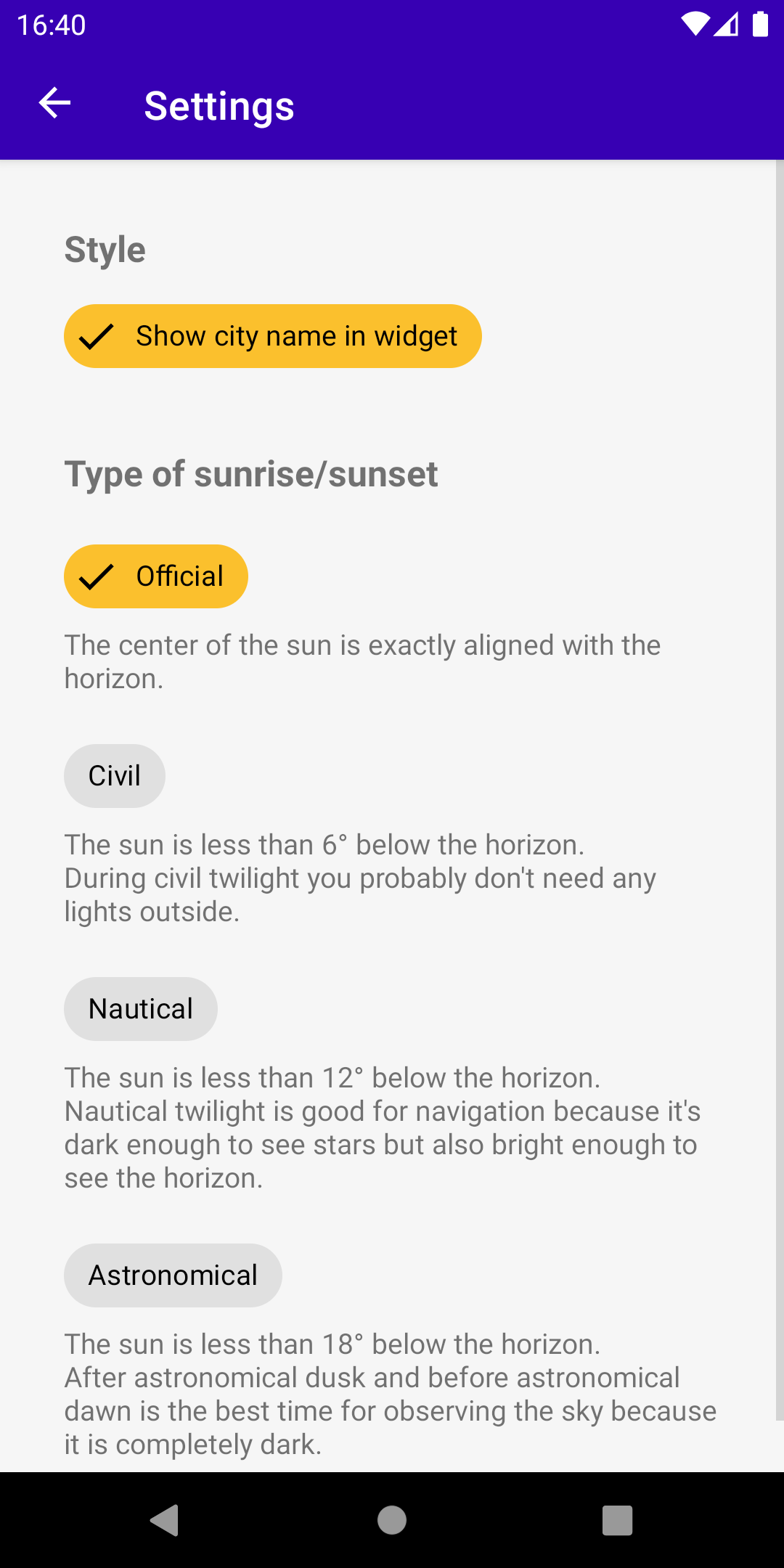Click the Type of sunrise/sunset heading
Screen dimensions: 784x1568
pos(251,473)
